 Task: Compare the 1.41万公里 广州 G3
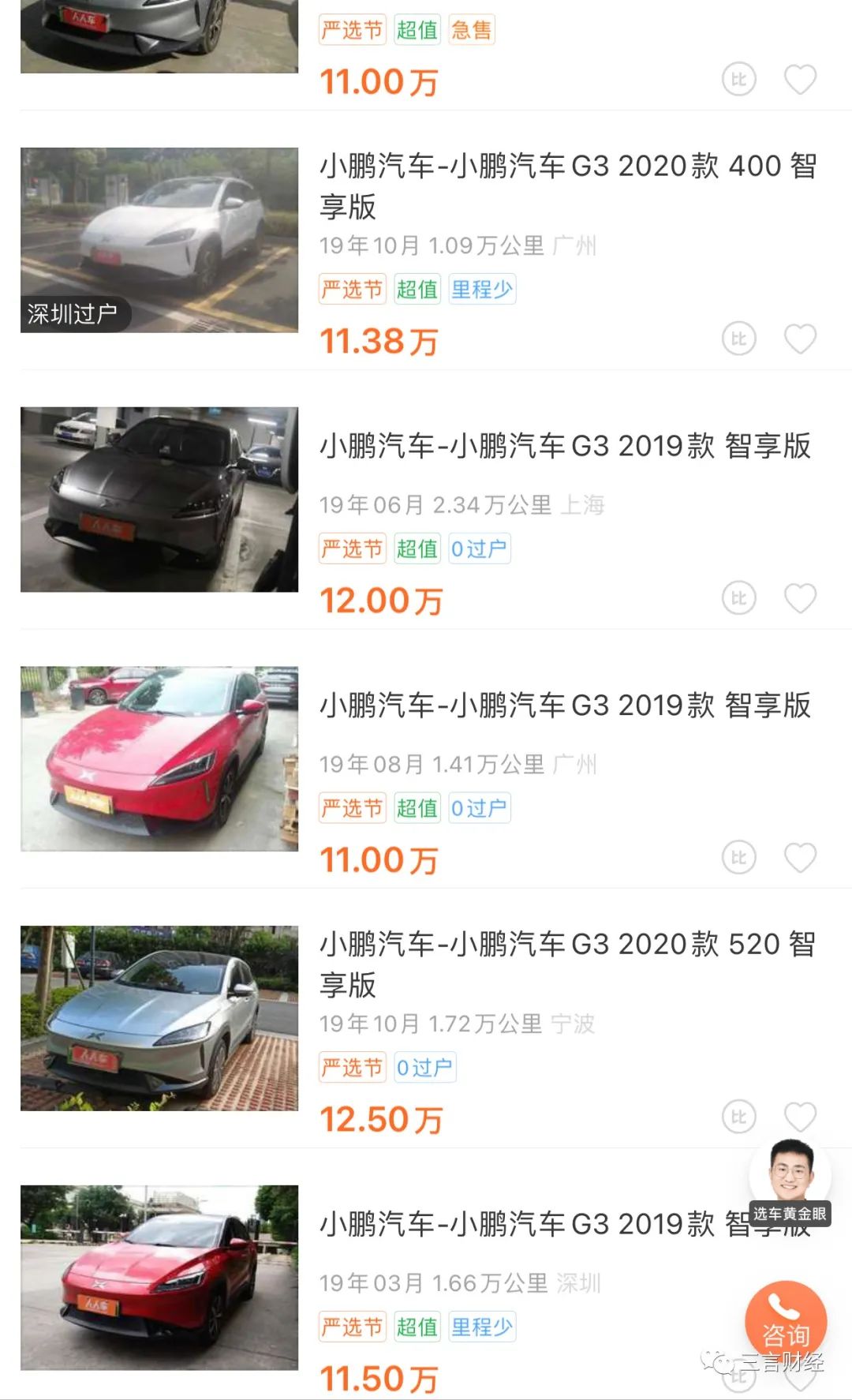click(x=739, y=858)
